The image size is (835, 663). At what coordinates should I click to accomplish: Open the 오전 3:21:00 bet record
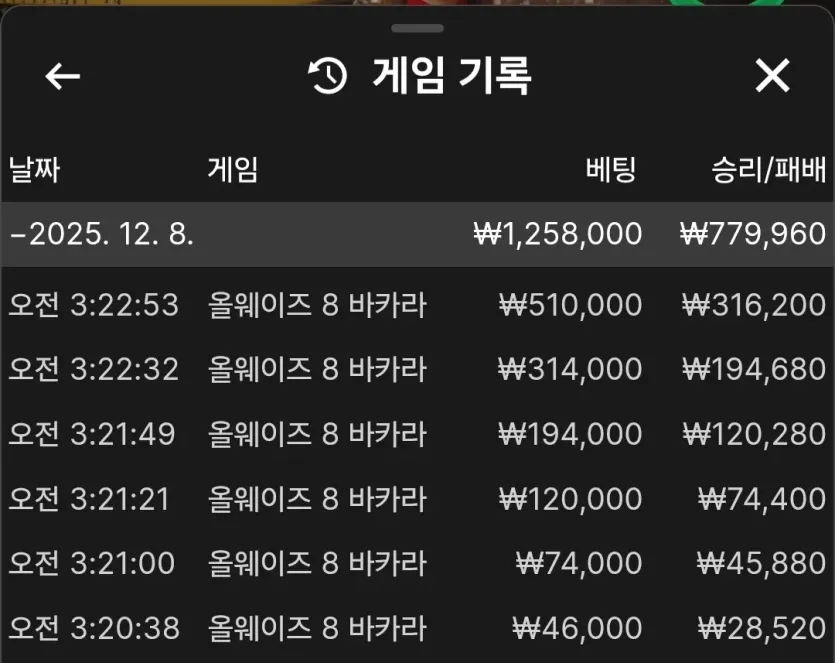pyautogui.click(x=417, y=563)
